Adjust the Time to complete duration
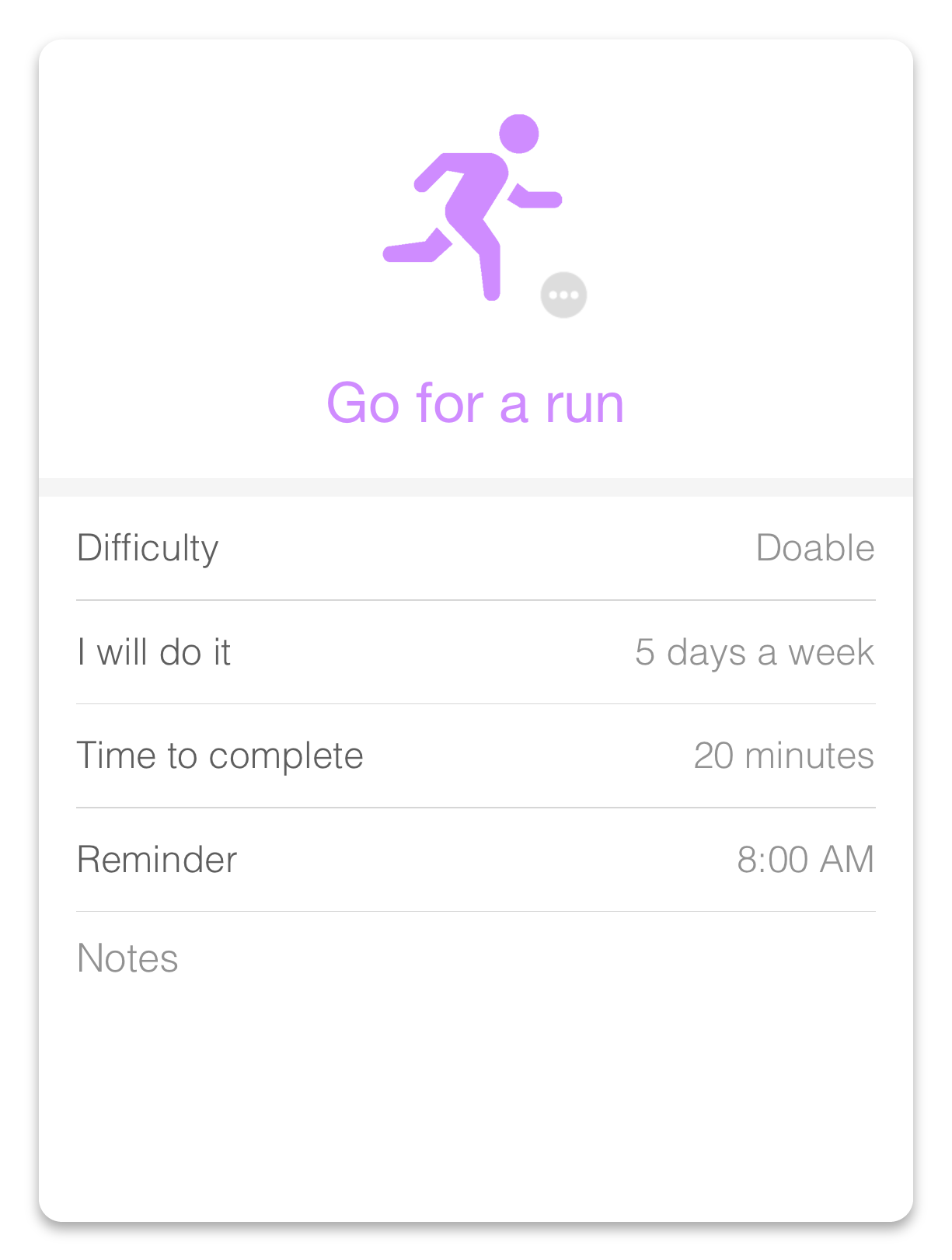 (x=476, y=756)
